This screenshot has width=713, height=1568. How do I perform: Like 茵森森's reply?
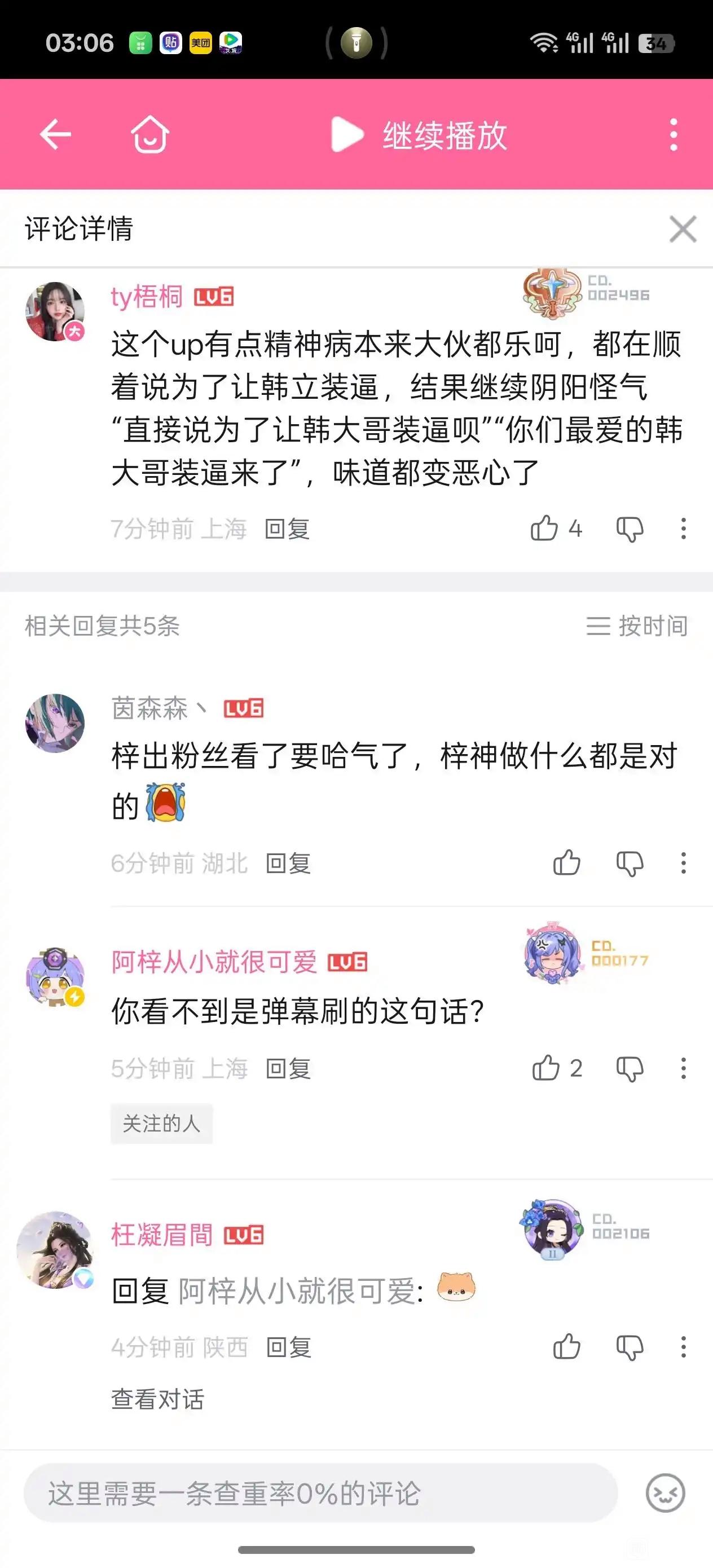(x=566, y=862)
